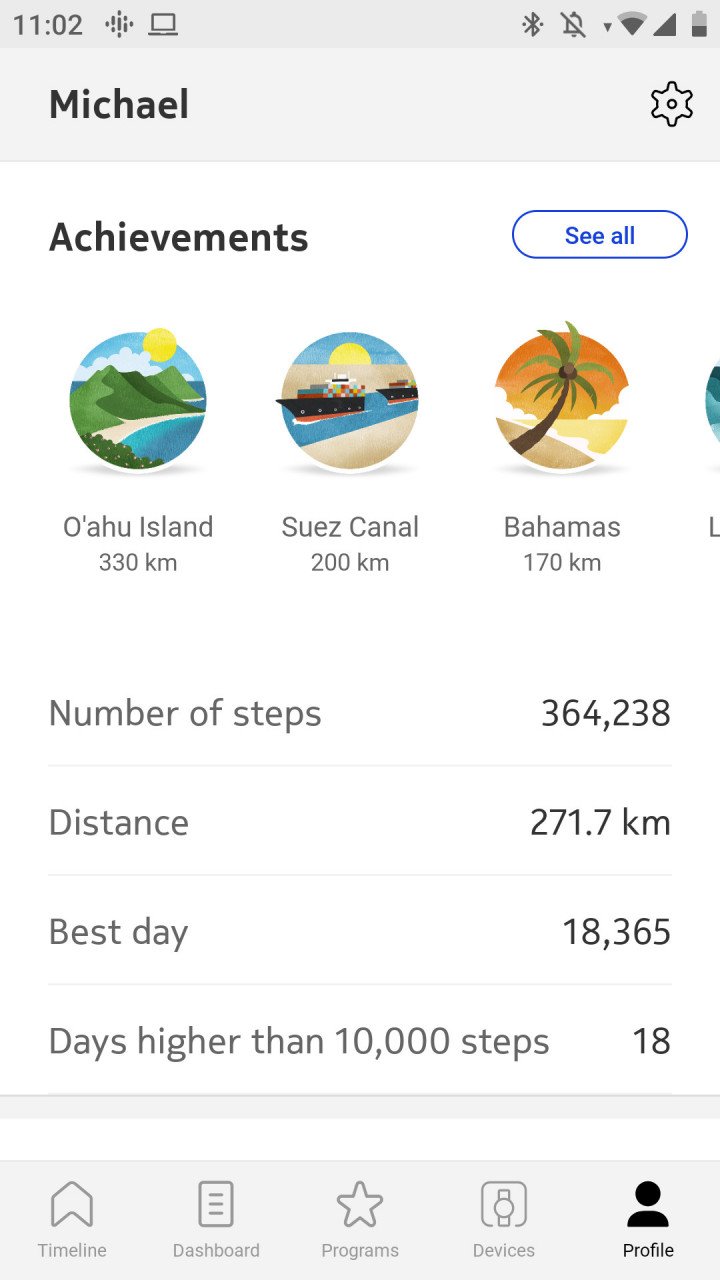Select the Bahamas achievement badge
720x1280 pixels.
point(562,401)
